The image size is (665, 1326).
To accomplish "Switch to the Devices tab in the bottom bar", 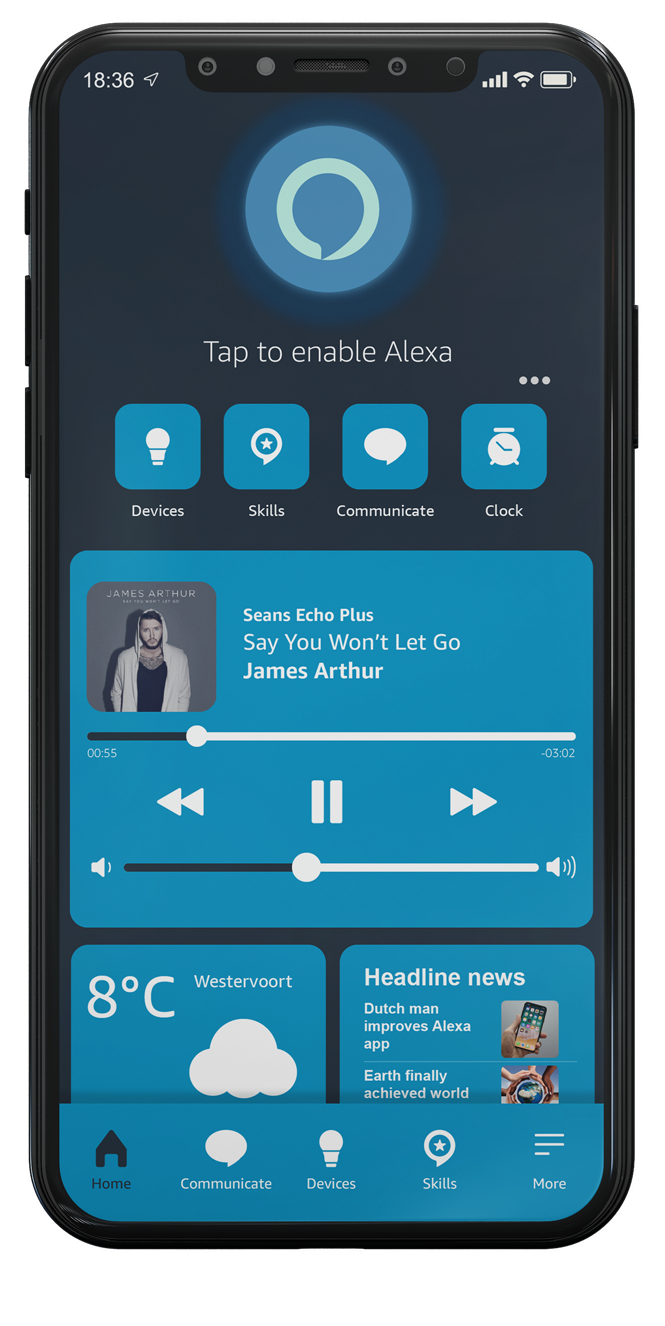I will click(x=331, y=1160).
